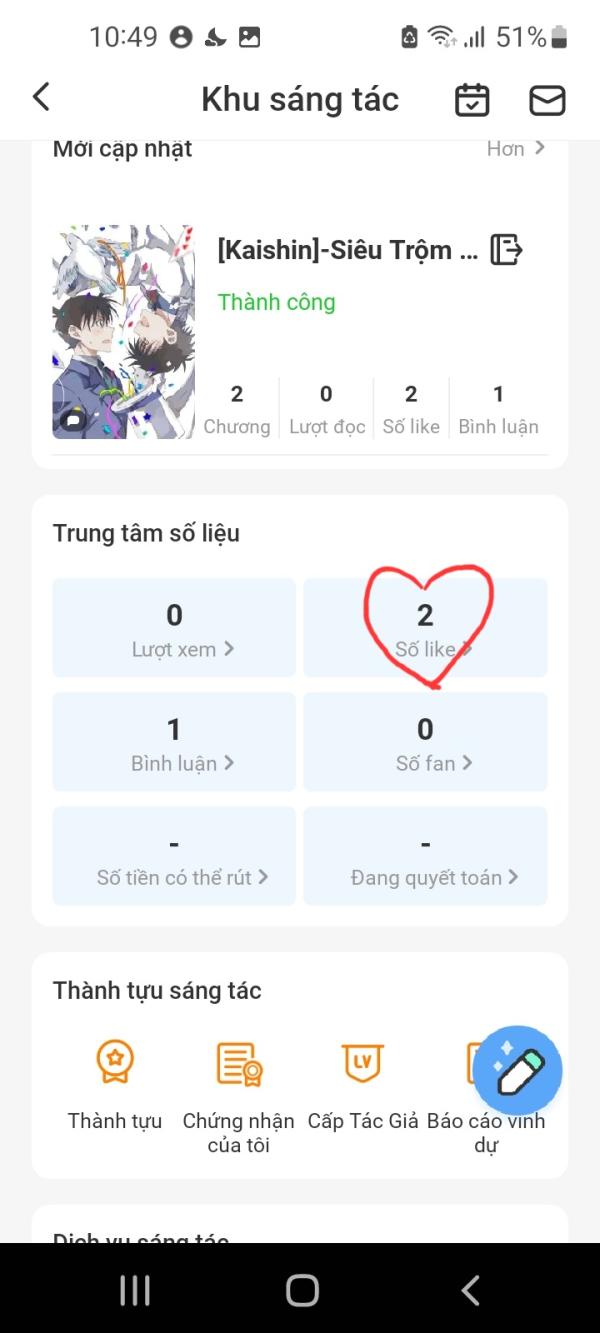Open the mail inbox icon
The width and height of the screenshot is (600, 1333).
(x=547, y=100)
